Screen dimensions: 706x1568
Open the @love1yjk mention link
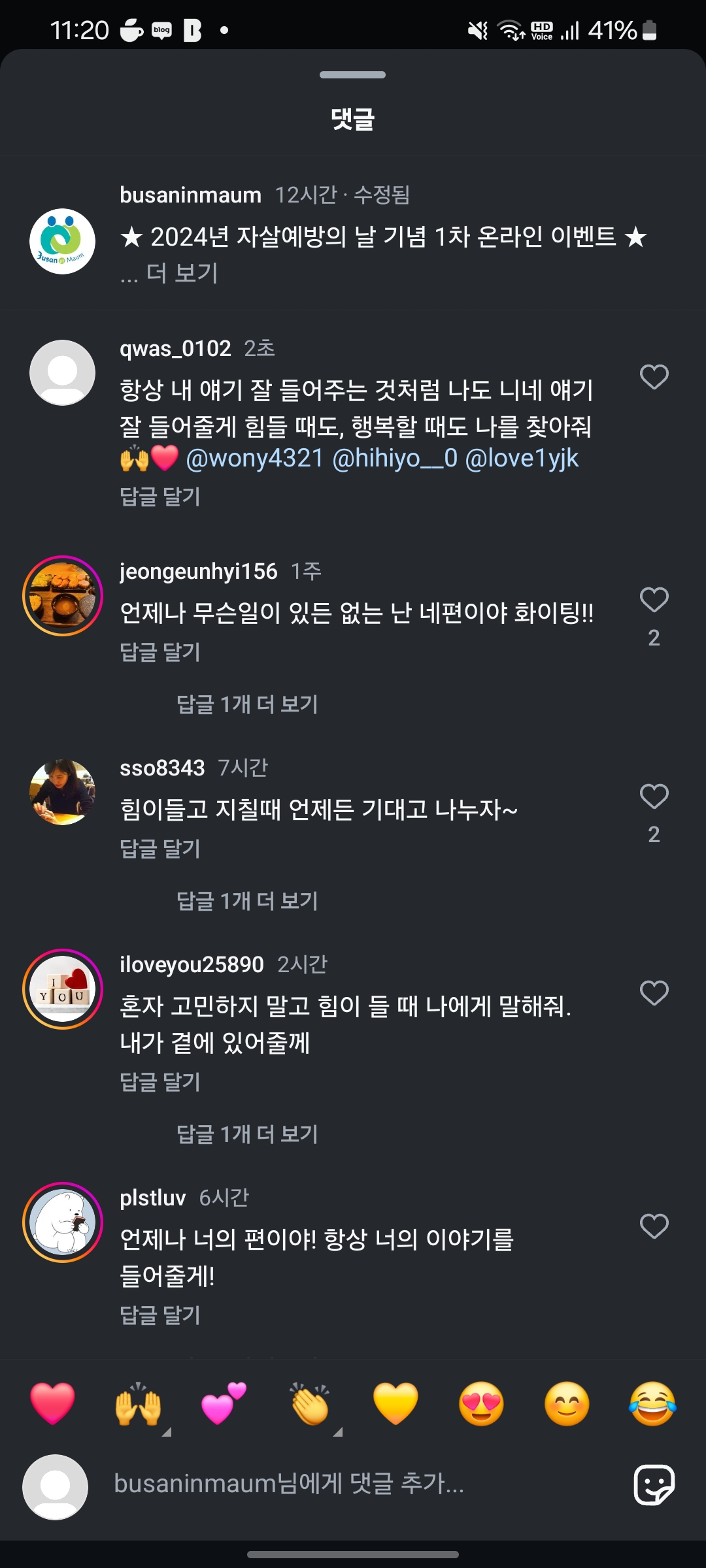(x=522, y=459)
